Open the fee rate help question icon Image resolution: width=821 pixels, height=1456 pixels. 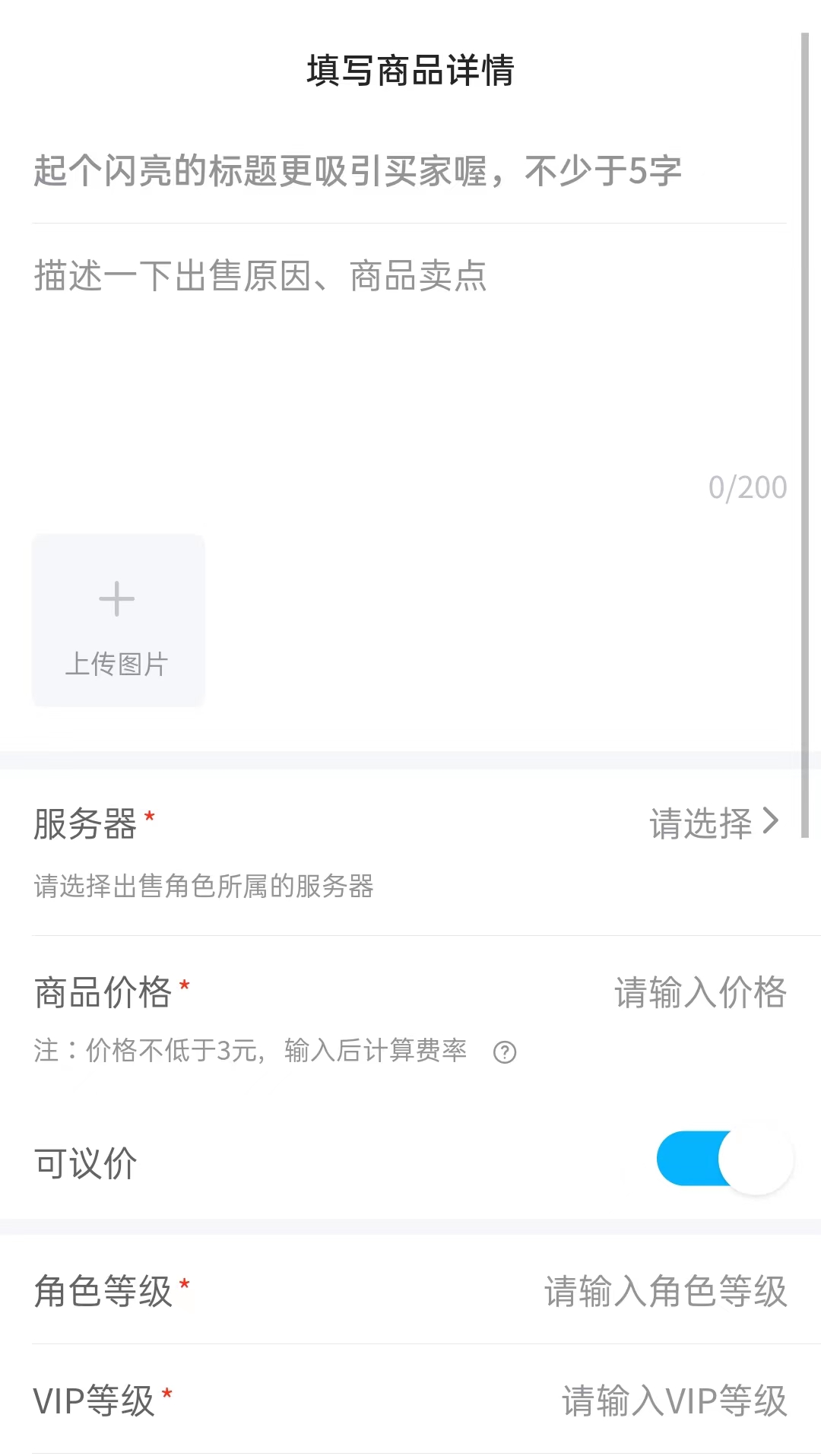coord(505,1052)
